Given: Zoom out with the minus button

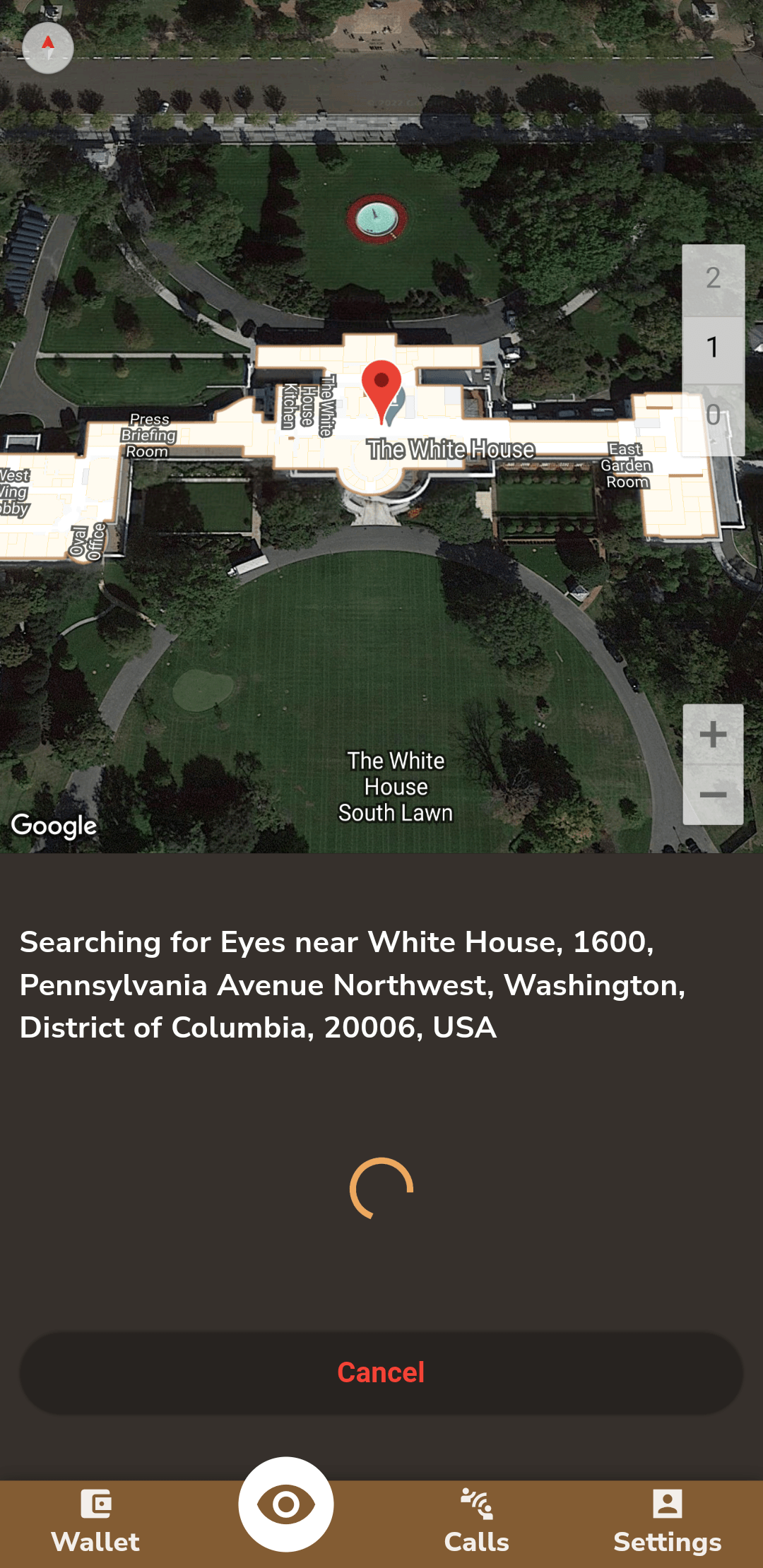Looking at the screenshot, I should [x=713, y=795].
